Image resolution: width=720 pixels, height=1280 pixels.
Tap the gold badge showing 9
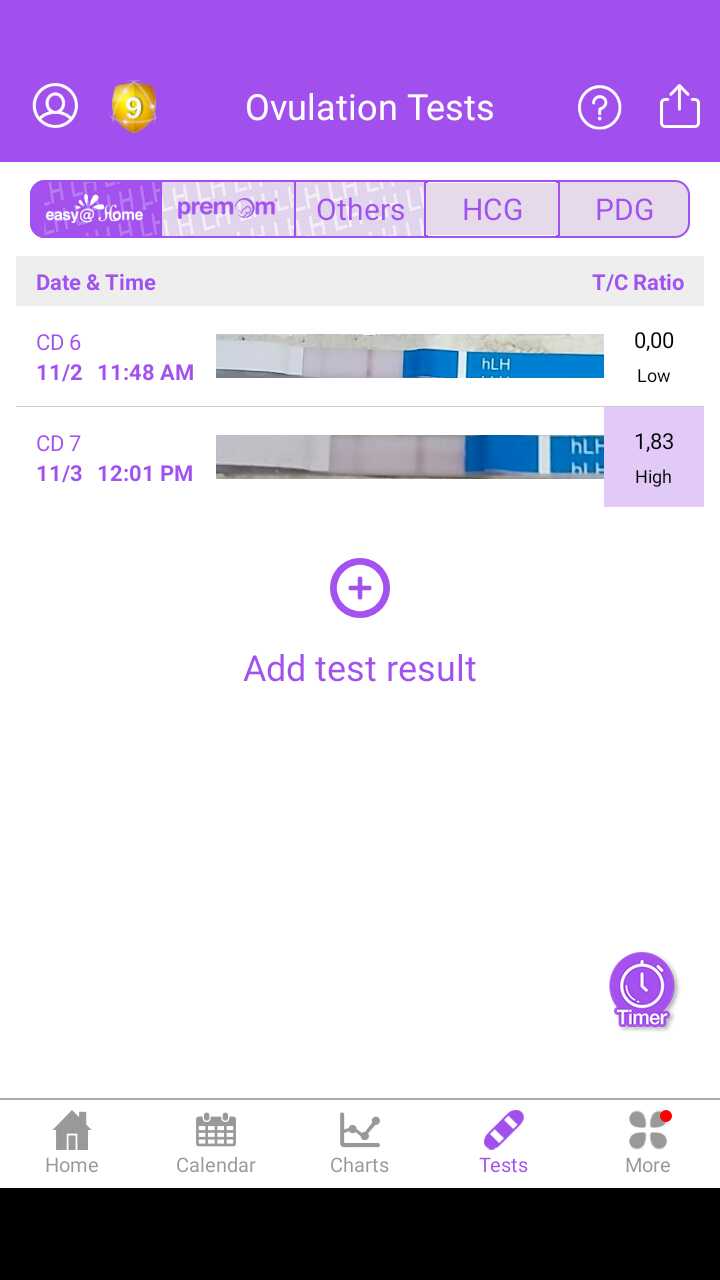(x=133, y=107)
